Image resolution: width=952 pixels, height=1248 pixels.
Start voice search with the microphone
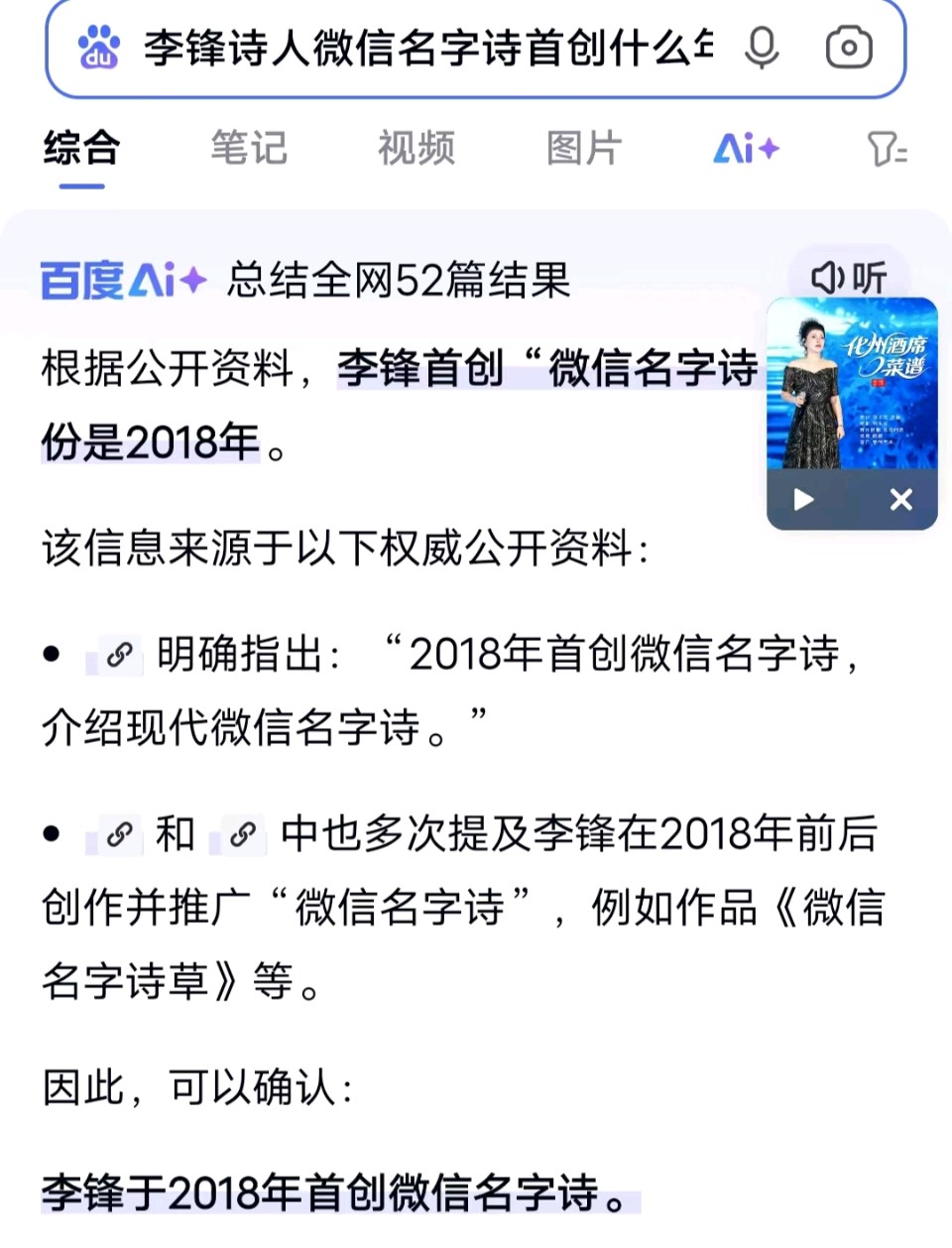click(x=762, y=48)
